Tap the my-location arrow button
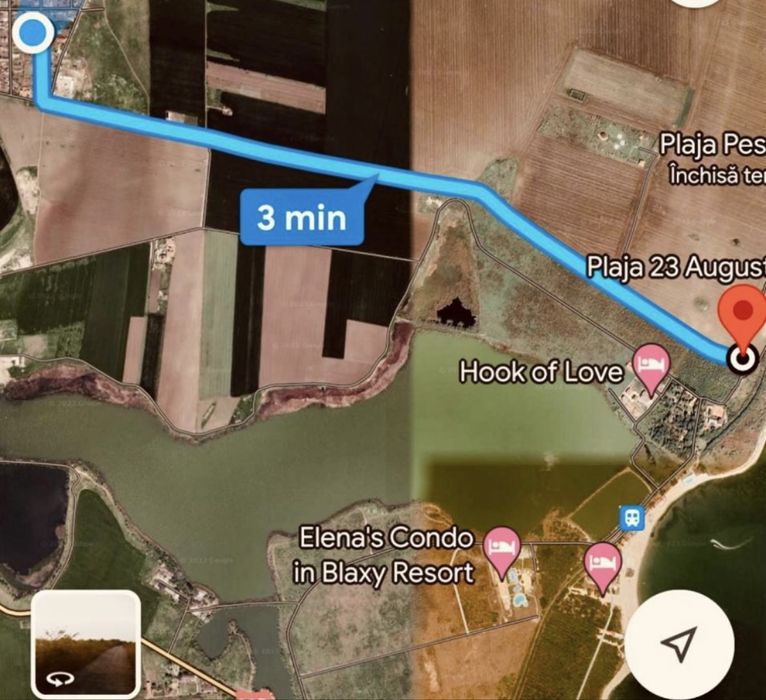This screenshot has height=700, width=766. 679,643
